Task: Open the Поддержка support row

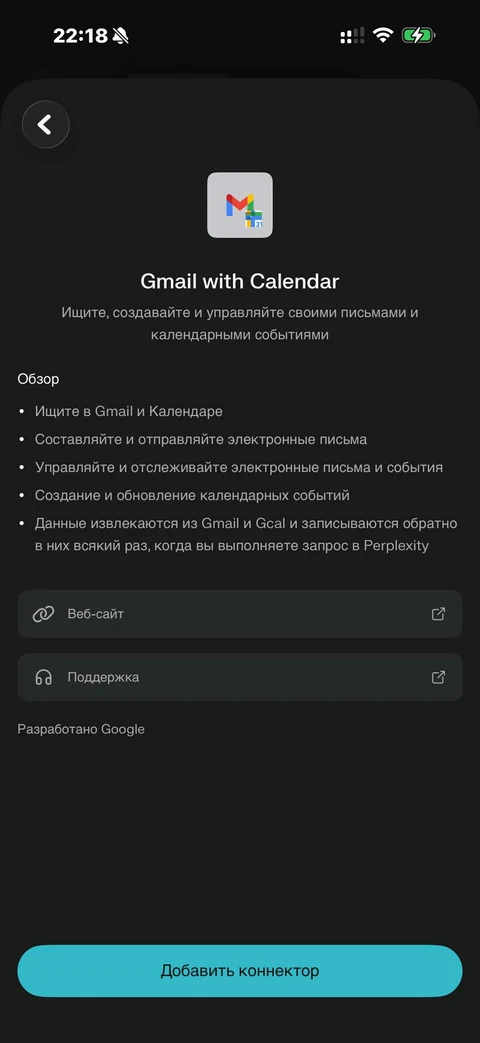Action: pos(239,677)
